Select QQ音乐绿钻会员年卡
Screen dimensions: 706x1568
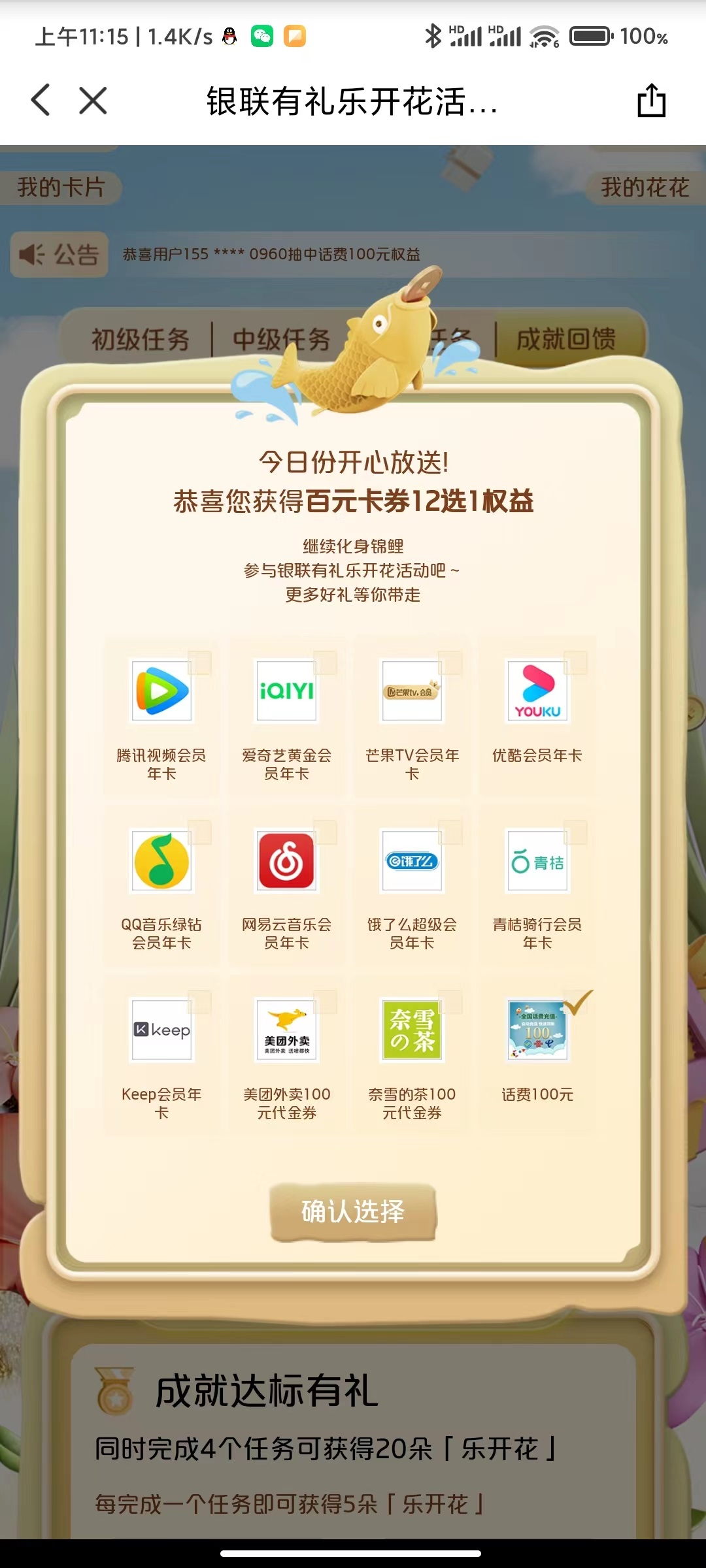coord(161,885)
